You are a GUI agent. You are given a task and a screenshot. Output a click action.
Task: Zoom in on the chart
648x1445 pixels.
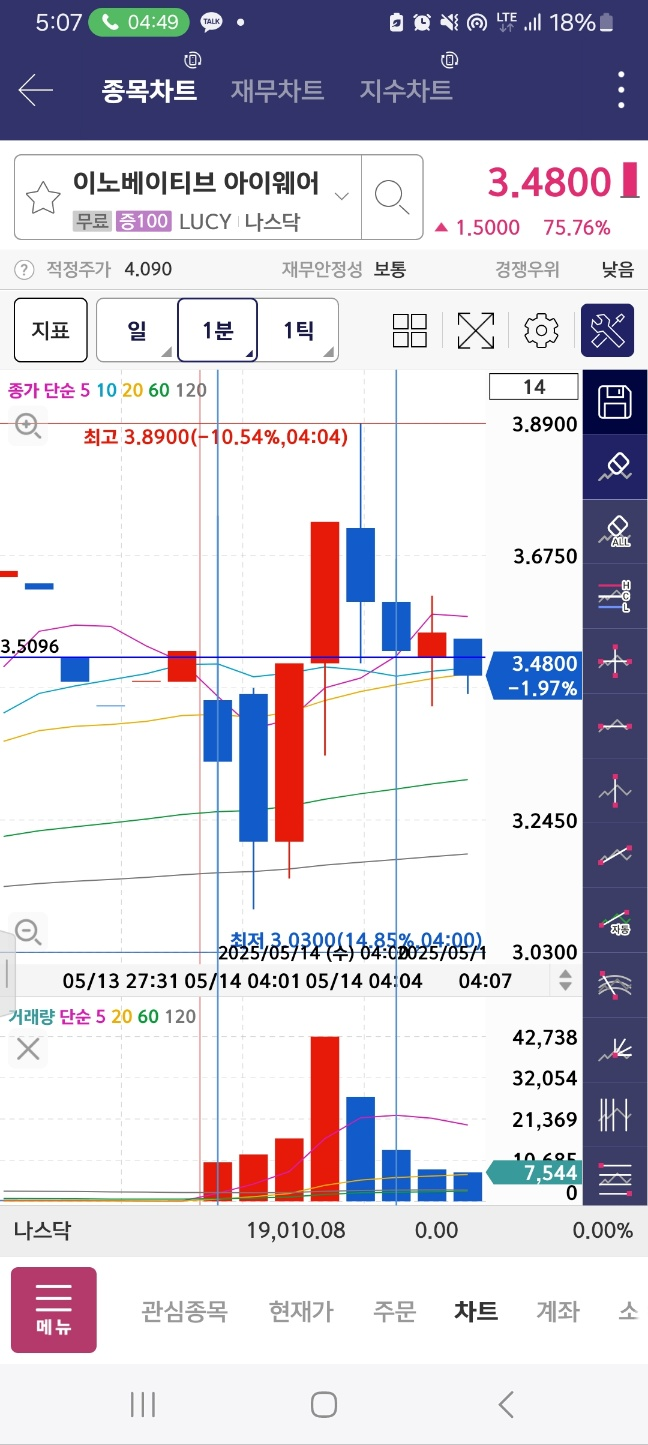28,426
